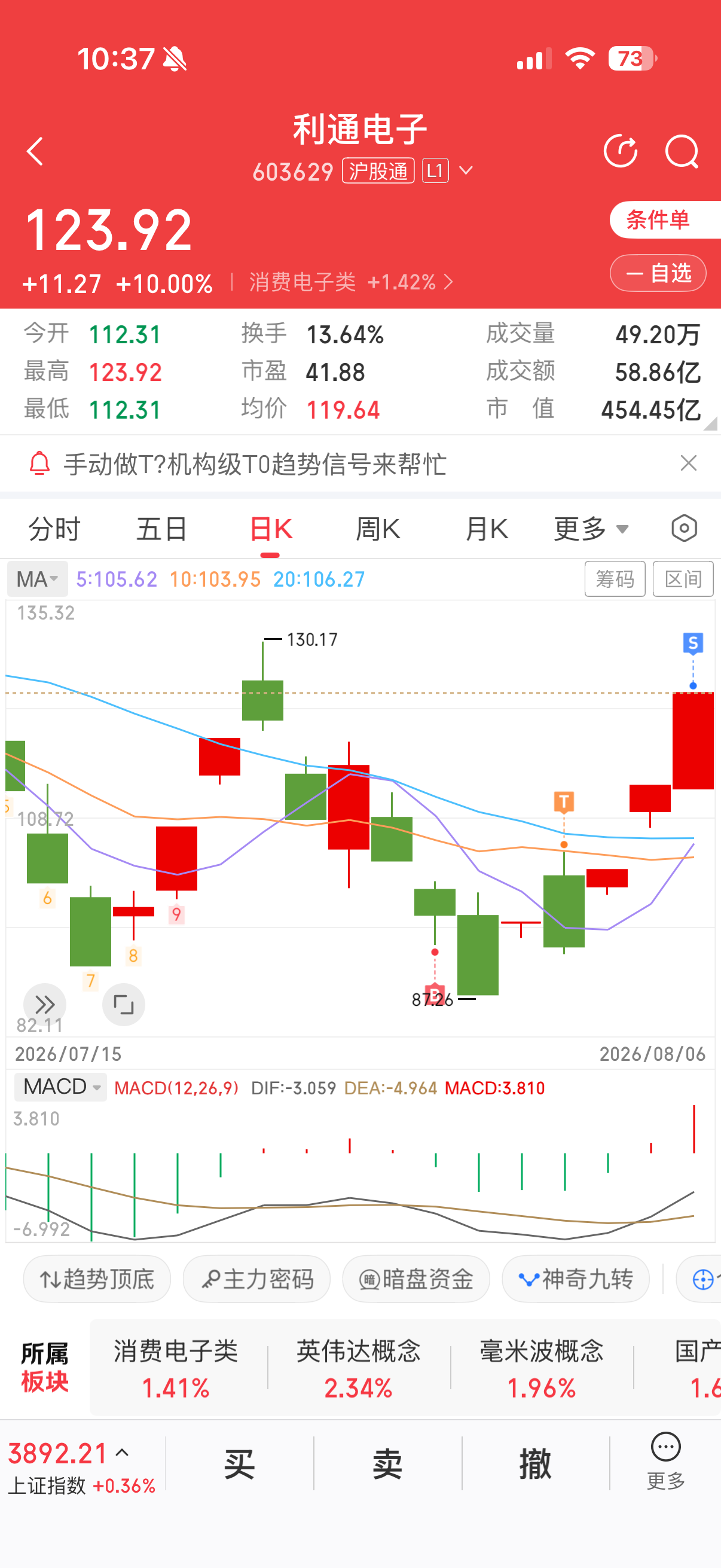Open chart settings hexagon icon
Screen dimensions: 721x1568
coord(684,527)
